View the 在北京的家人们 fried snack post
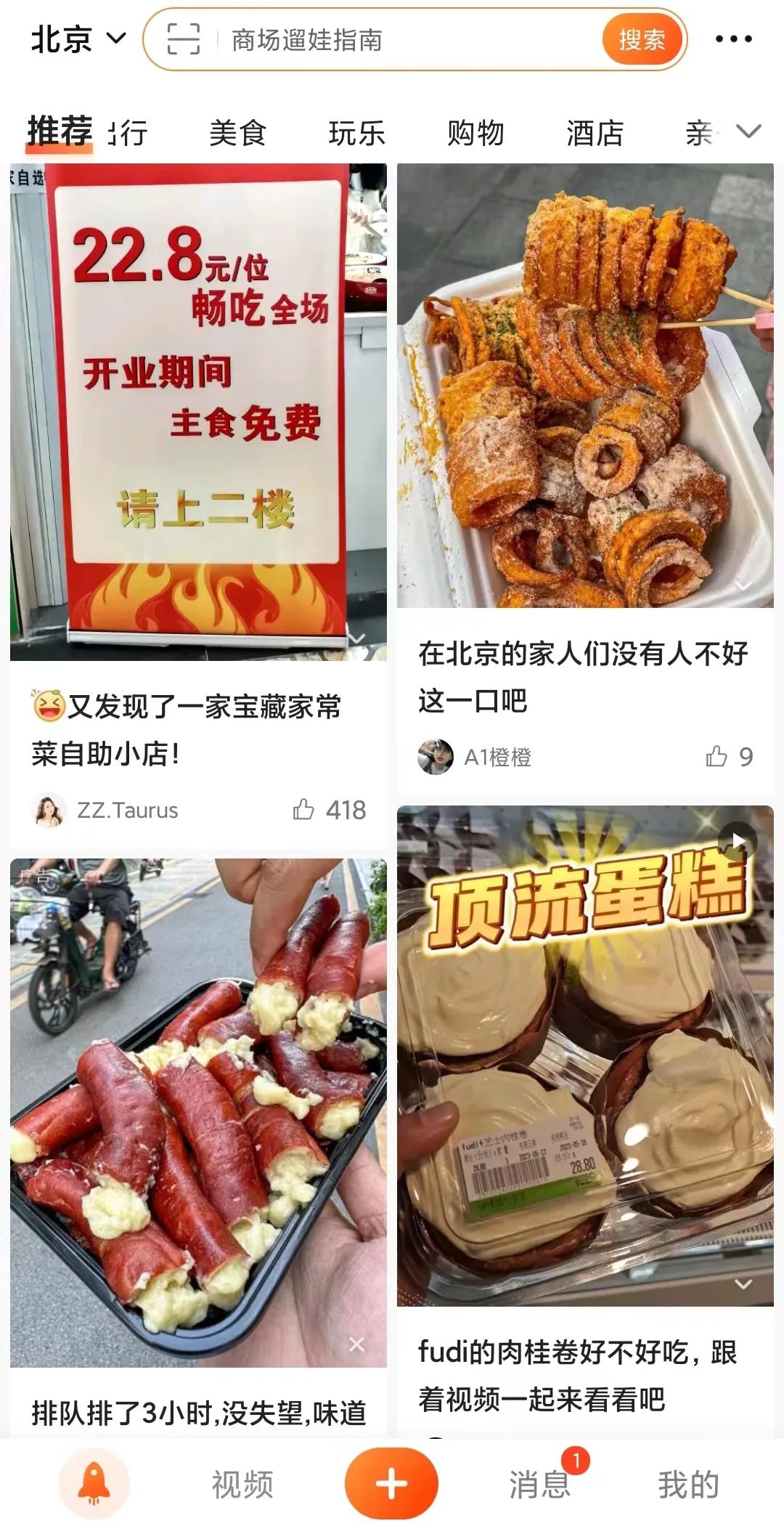Viewport: 784px width, 1526px height. pos(585,385)
